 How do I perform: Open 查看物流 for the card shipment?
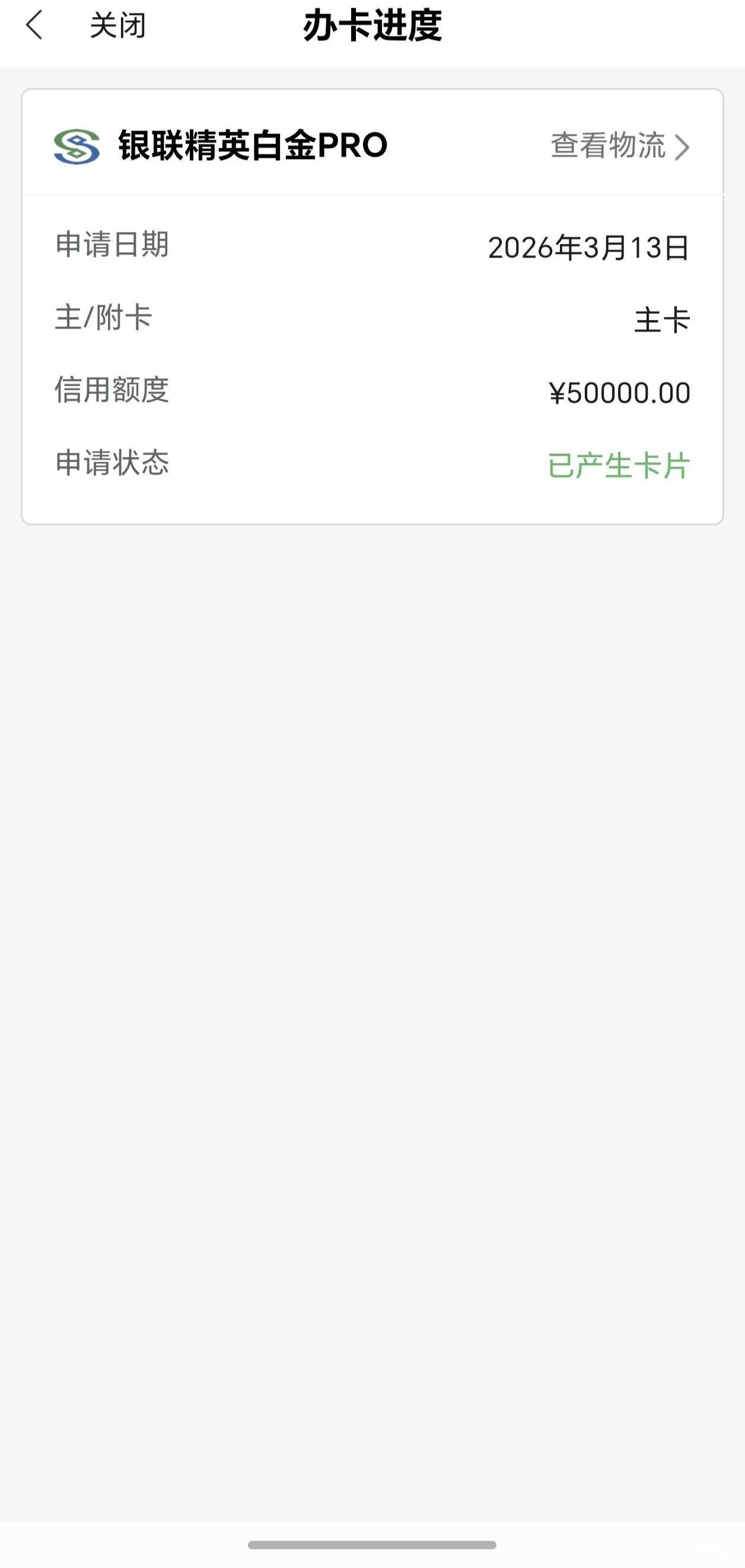pyautogui.click(x=619, y=147)
